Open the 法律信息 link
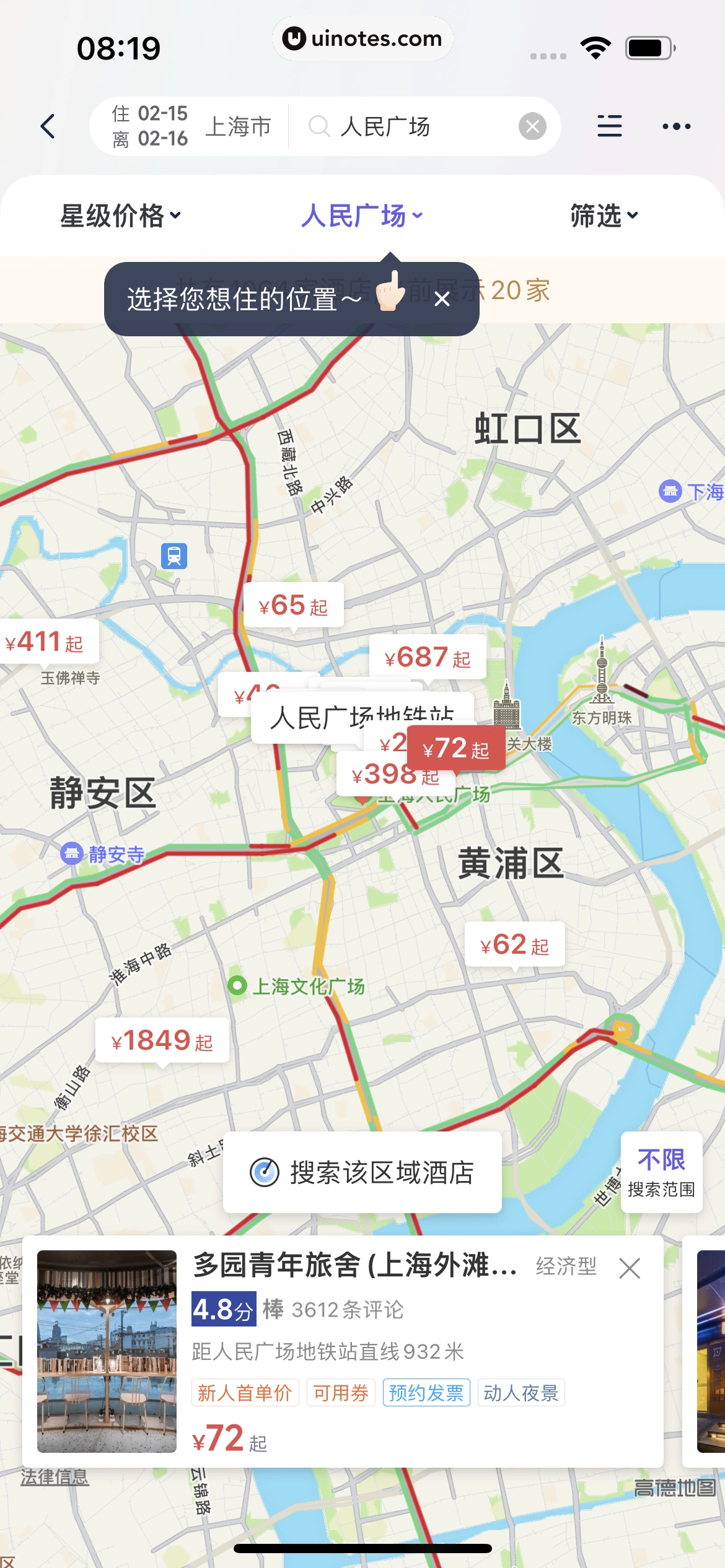The height and width of the screenshot is (1568, 725). (x=55, y=1477)
